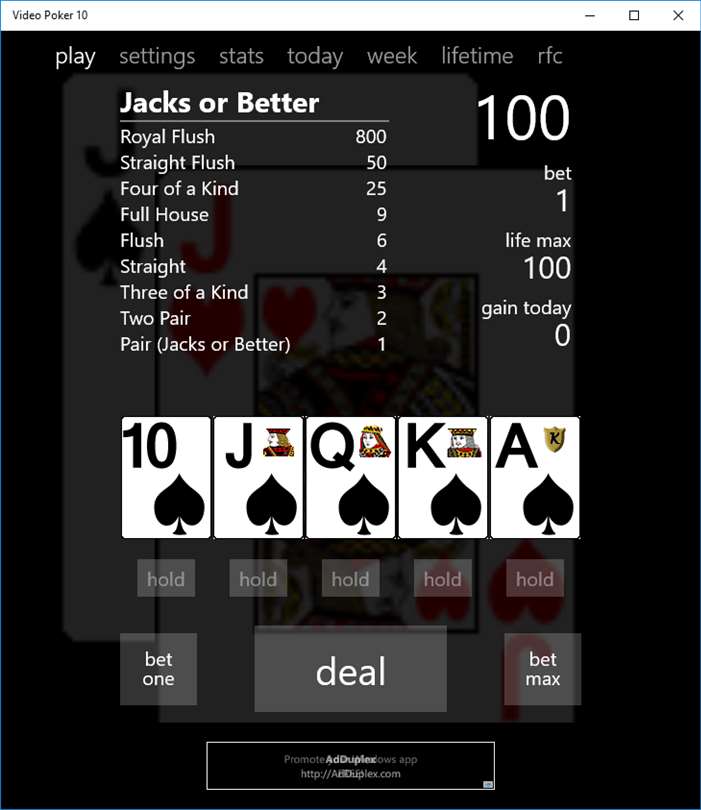Hold the Jack of spades
Viewport: 701px width, 810px height.
click(x=258, y=579)
